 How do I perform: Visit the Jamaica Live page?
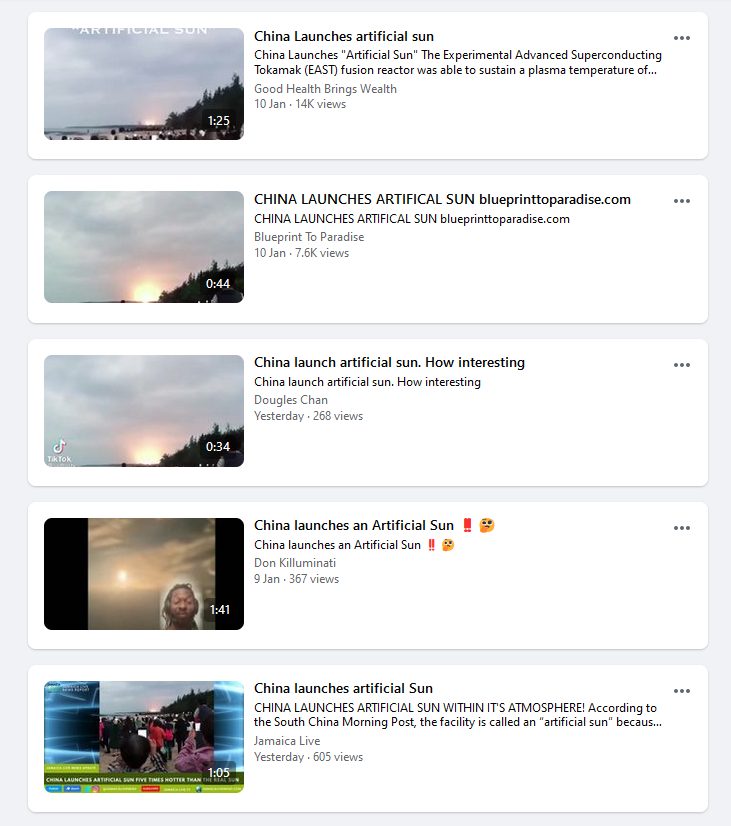click(287, 741)
